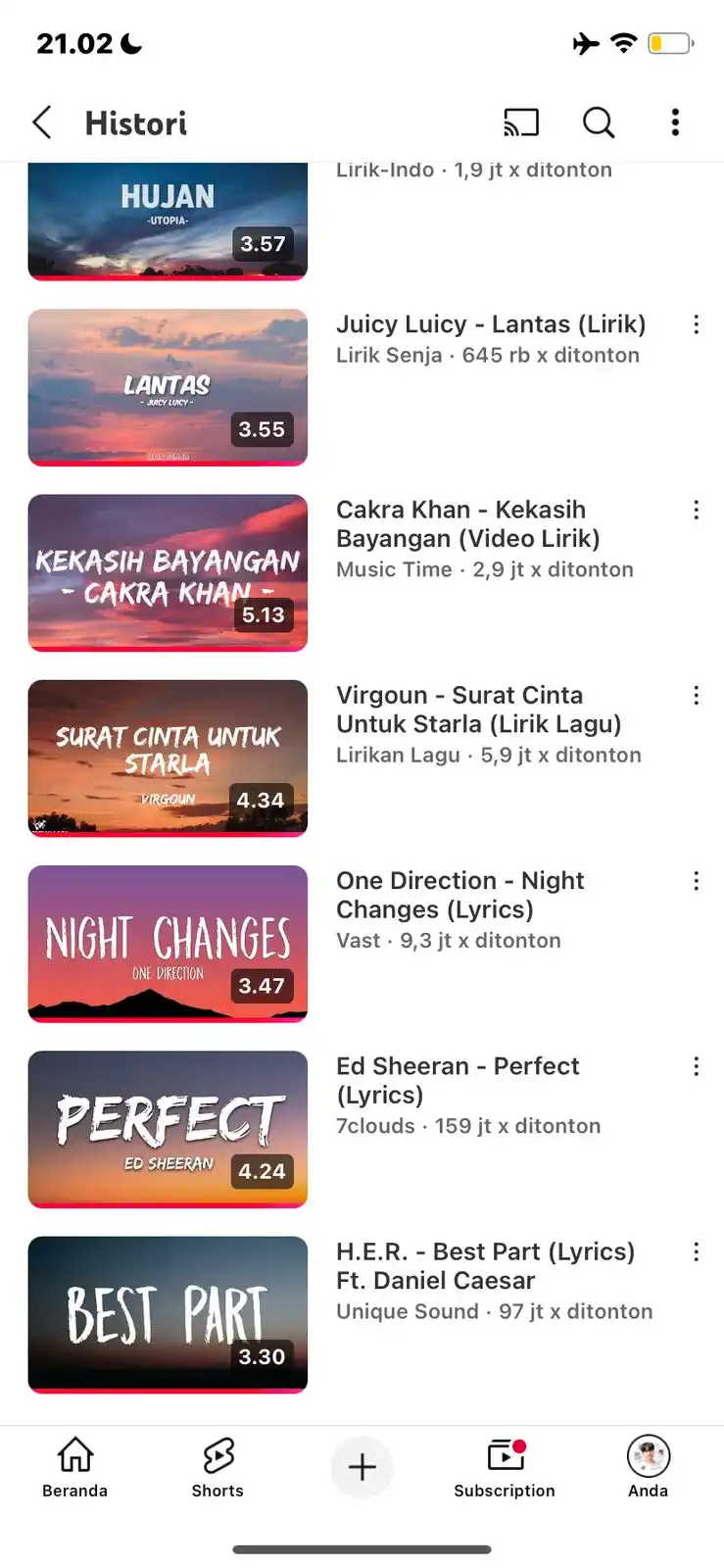Open options for Juicy Luicy - Lantas

(697, 324)
